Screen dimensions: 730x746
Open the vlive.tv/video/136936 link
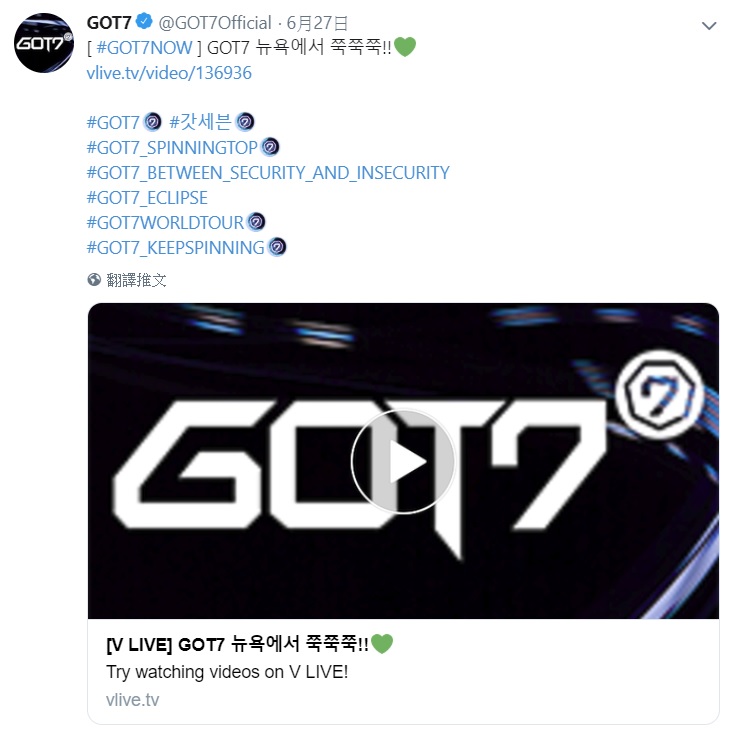(169, 73)
